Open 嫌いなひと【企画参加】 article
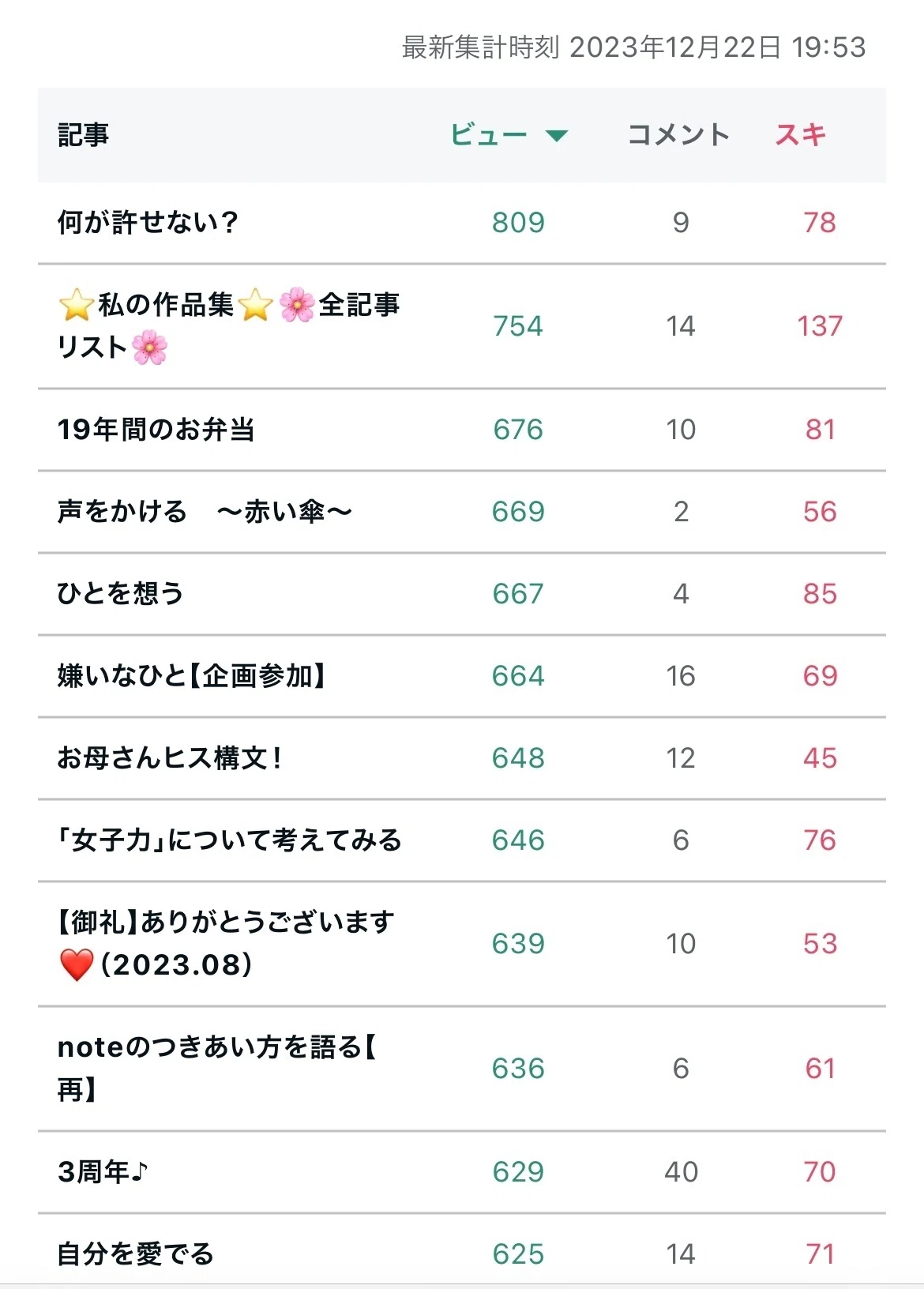The width and height of the screenshot is (924, 1289). click(x=193, y=676)
